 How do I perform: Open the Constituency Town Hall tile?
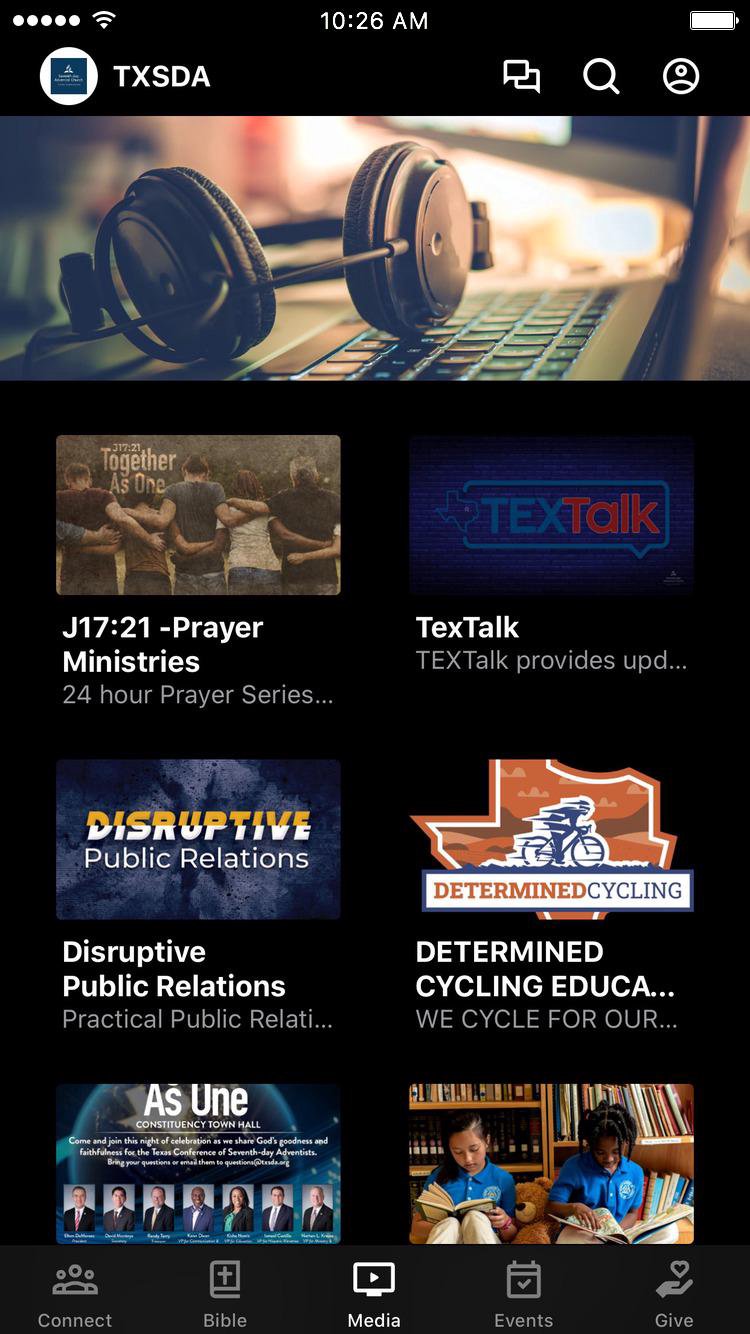coord(198,1164)
